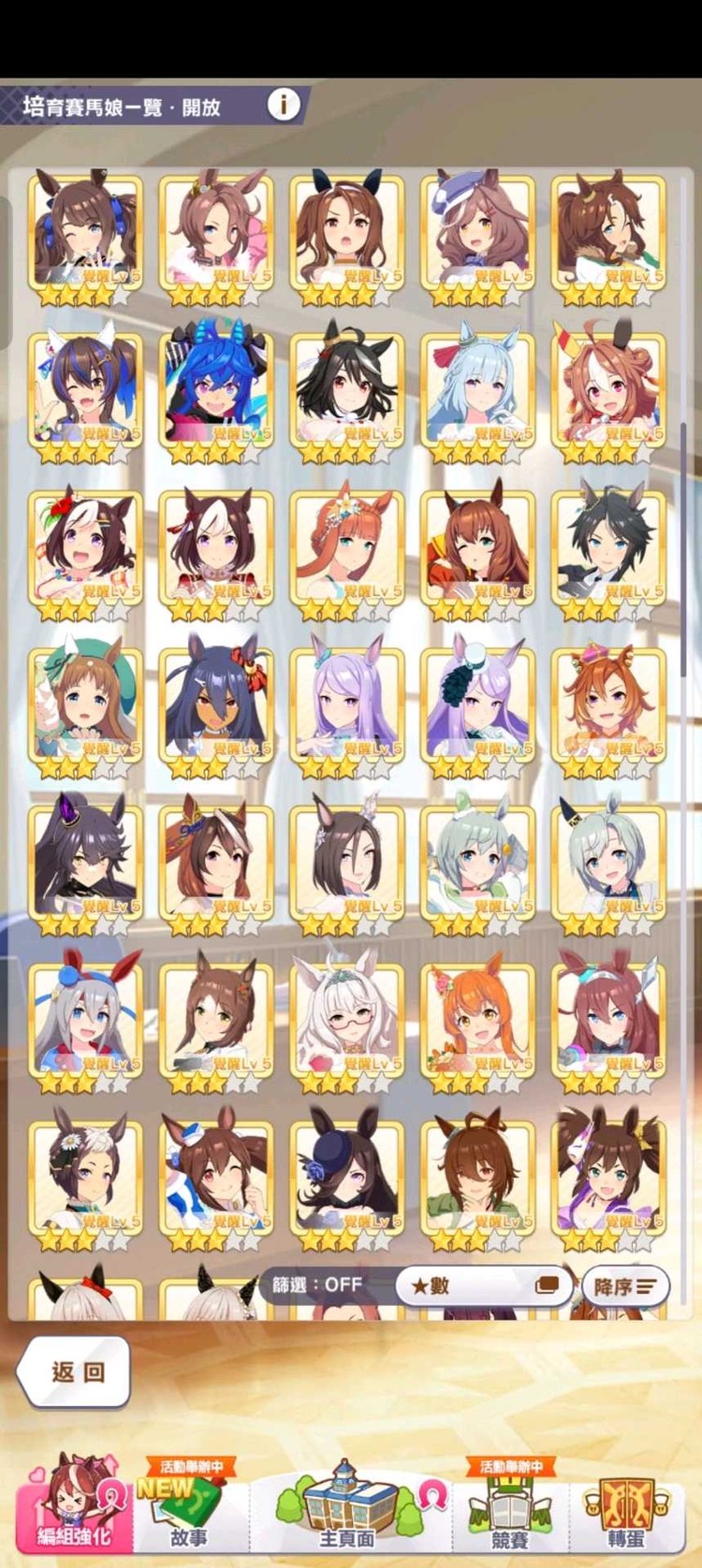This screenshot has height=1568, width=702.
Task: Open the 篩選 OFF filter
Action: [x=317, y=1285]
